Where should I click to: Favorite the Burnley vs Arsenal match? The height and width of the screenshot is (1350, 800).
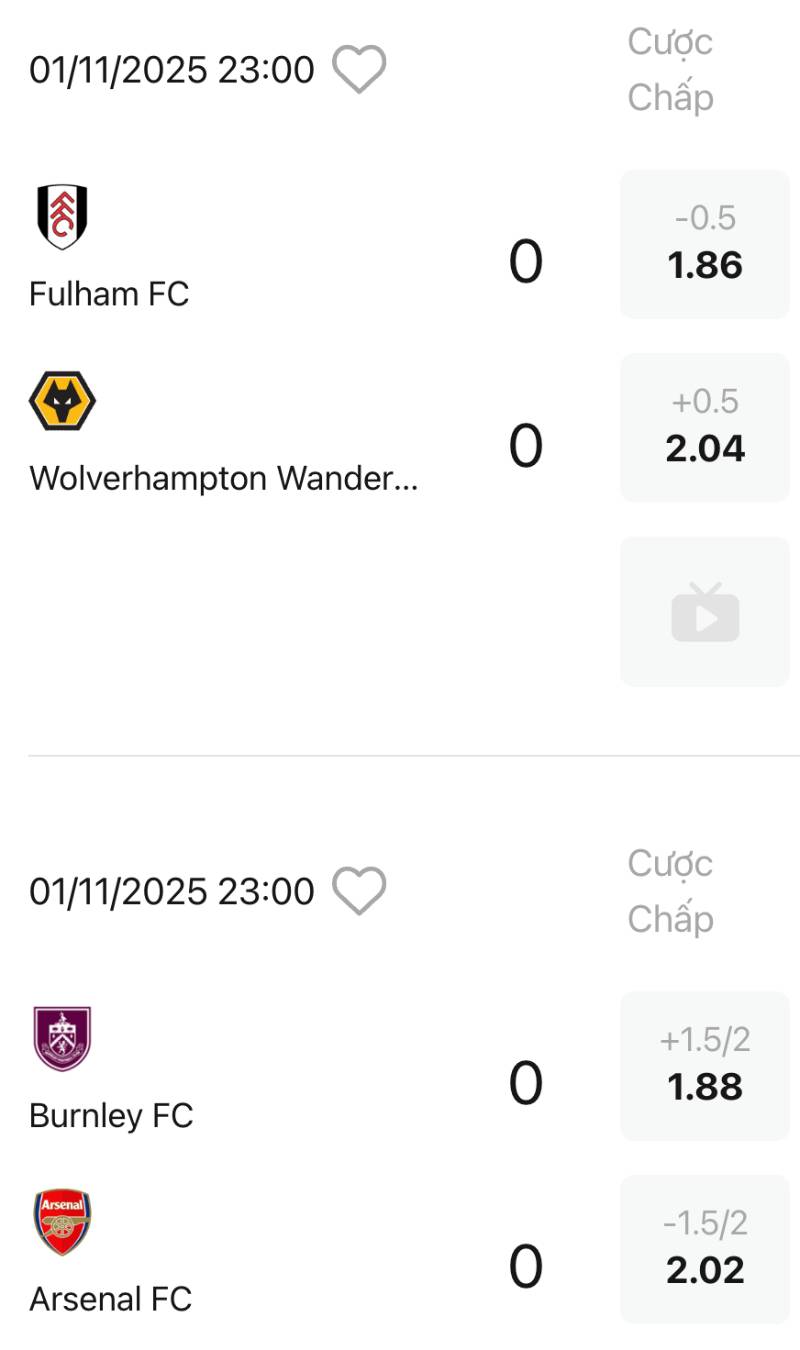pos(358,891)
